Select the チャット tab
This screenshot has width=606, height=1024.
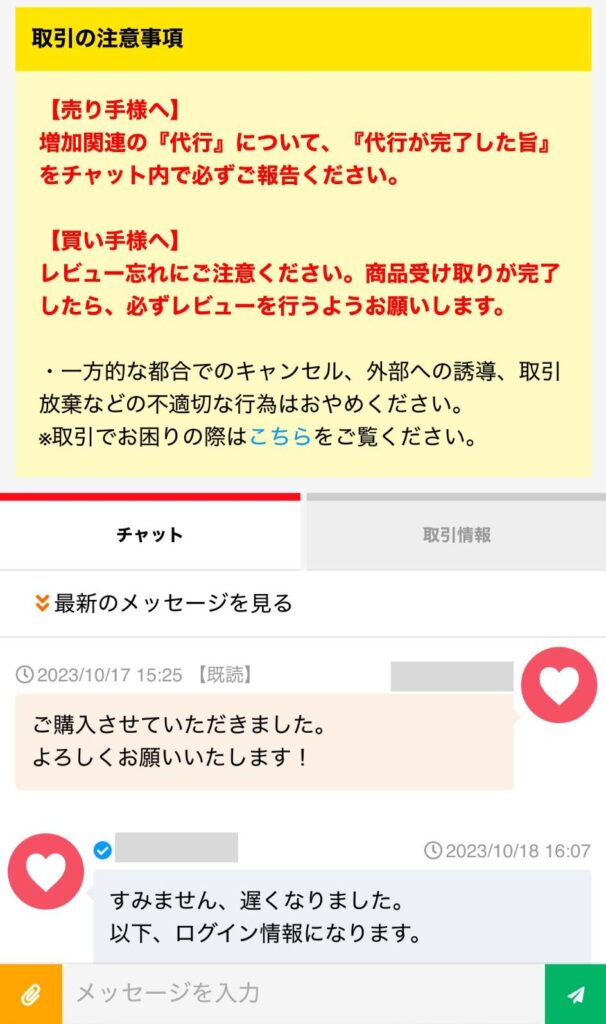pos(150,535)
